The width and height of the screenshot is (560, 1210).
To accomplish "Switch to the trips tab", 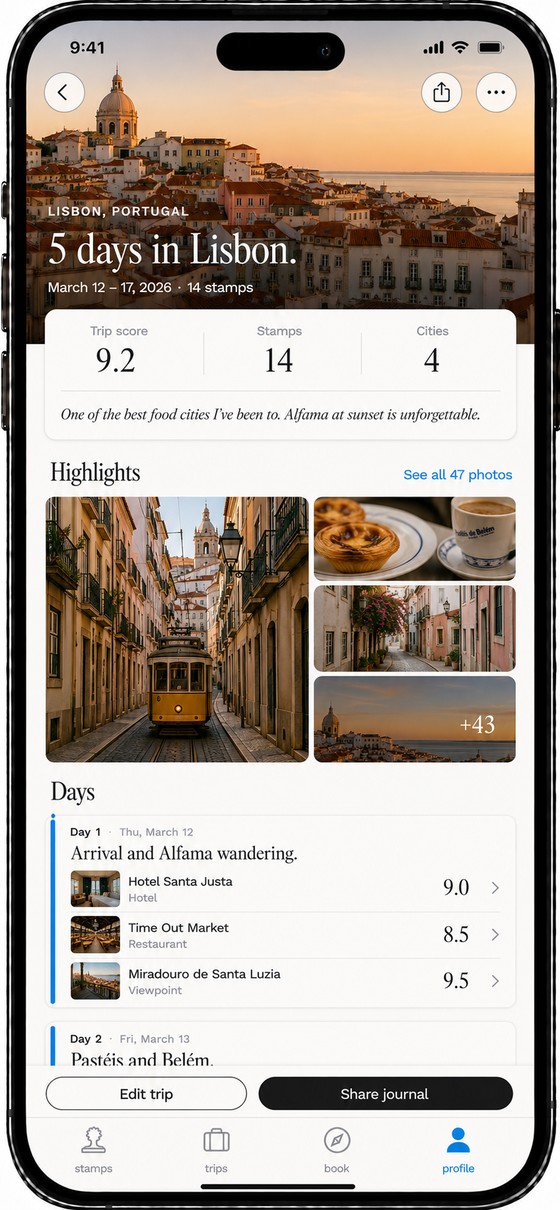I will coord(216,1150).
